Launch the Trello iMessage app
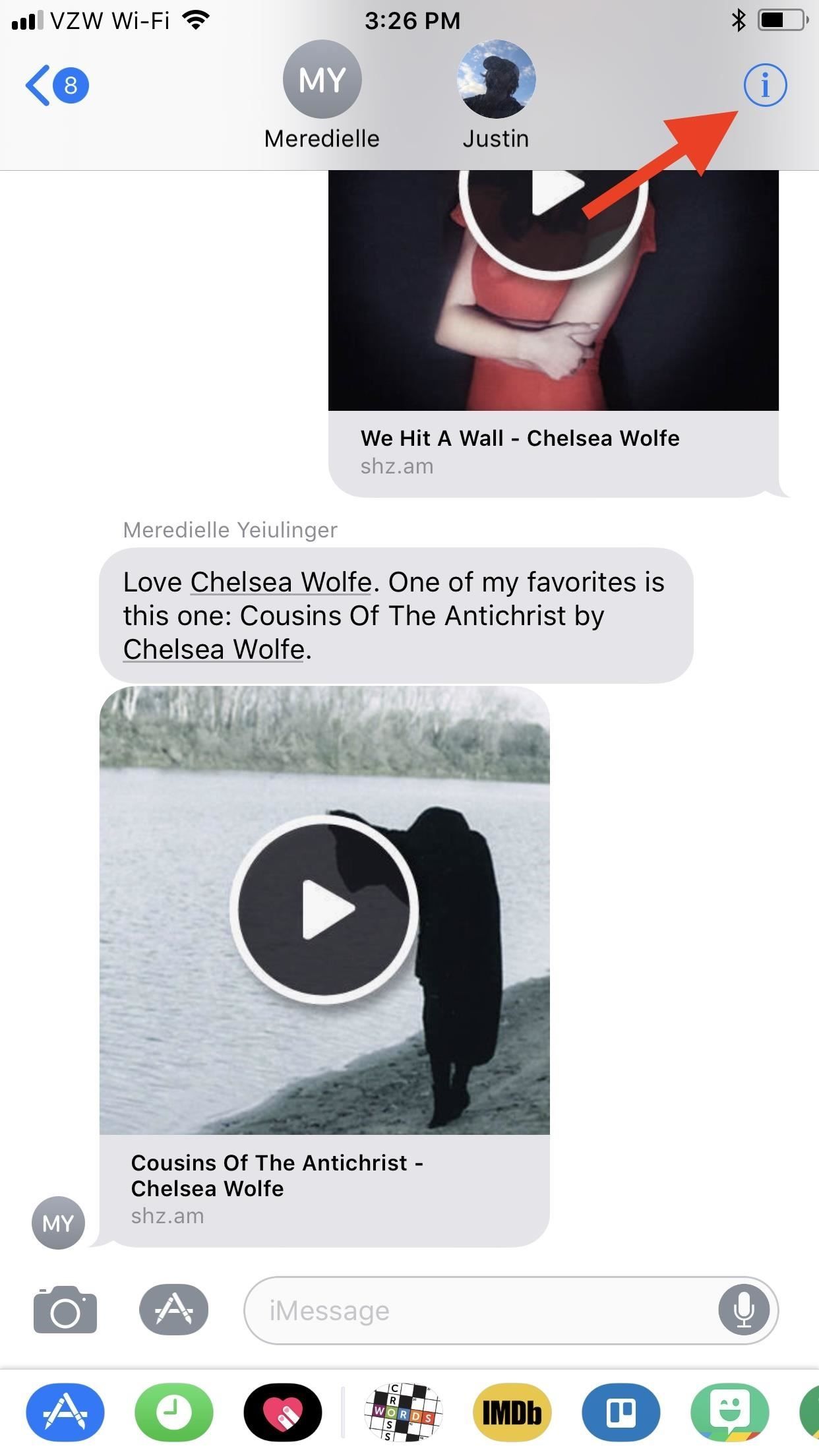 (620, 1412)
